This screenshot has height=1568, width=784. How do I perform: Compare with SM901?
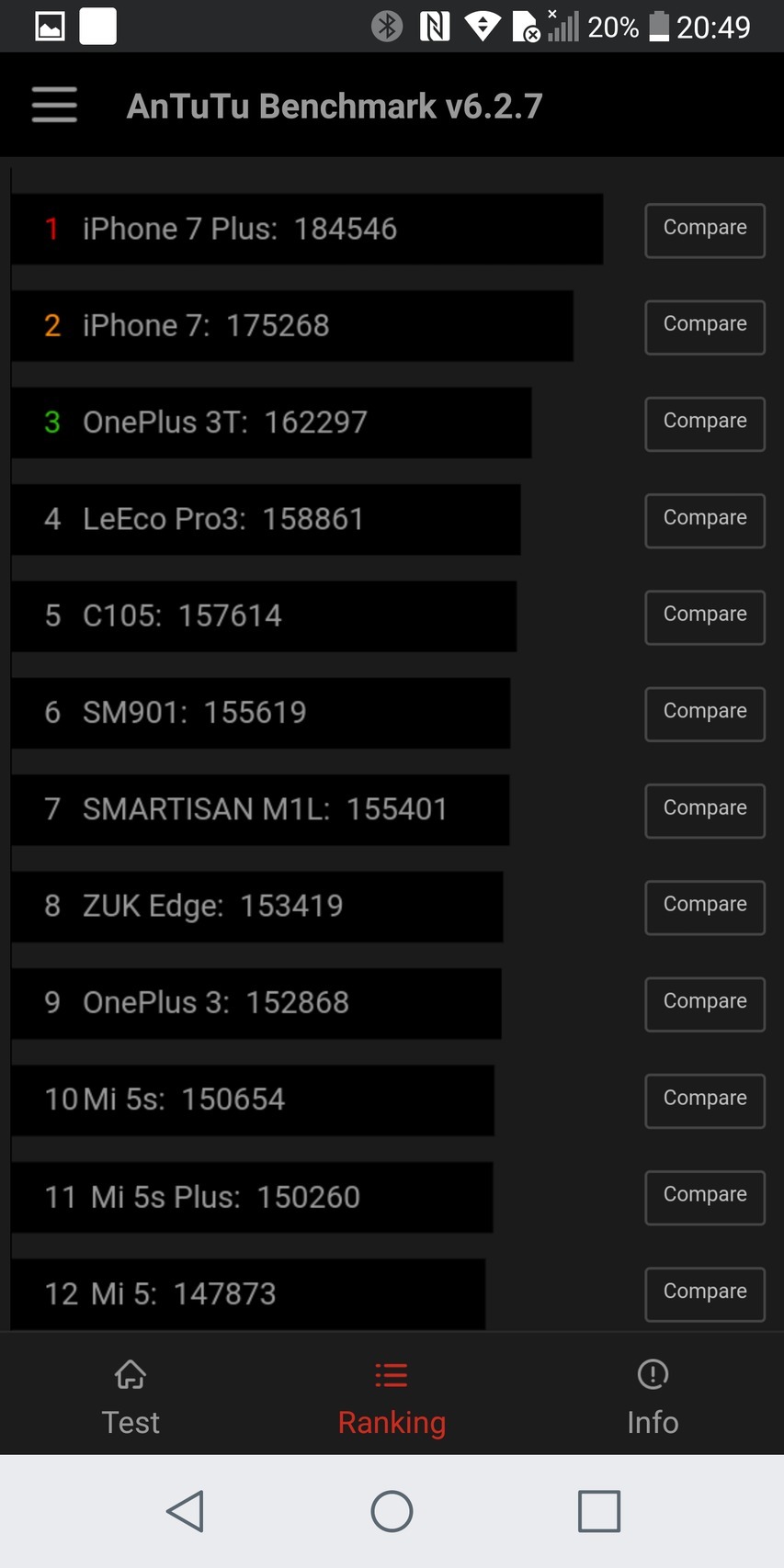coord(704,714)
